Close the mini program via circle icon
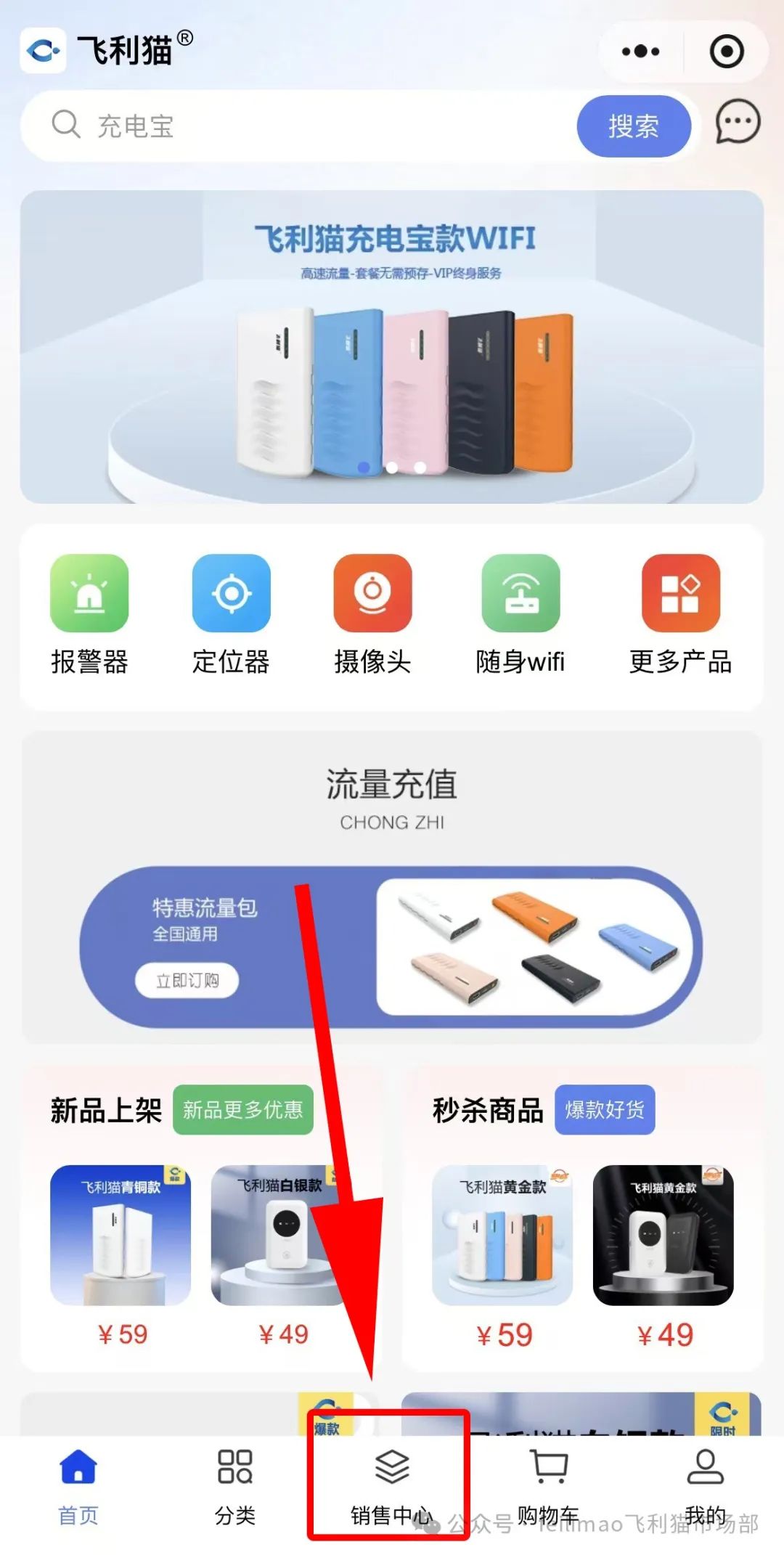 pos(726,52)
